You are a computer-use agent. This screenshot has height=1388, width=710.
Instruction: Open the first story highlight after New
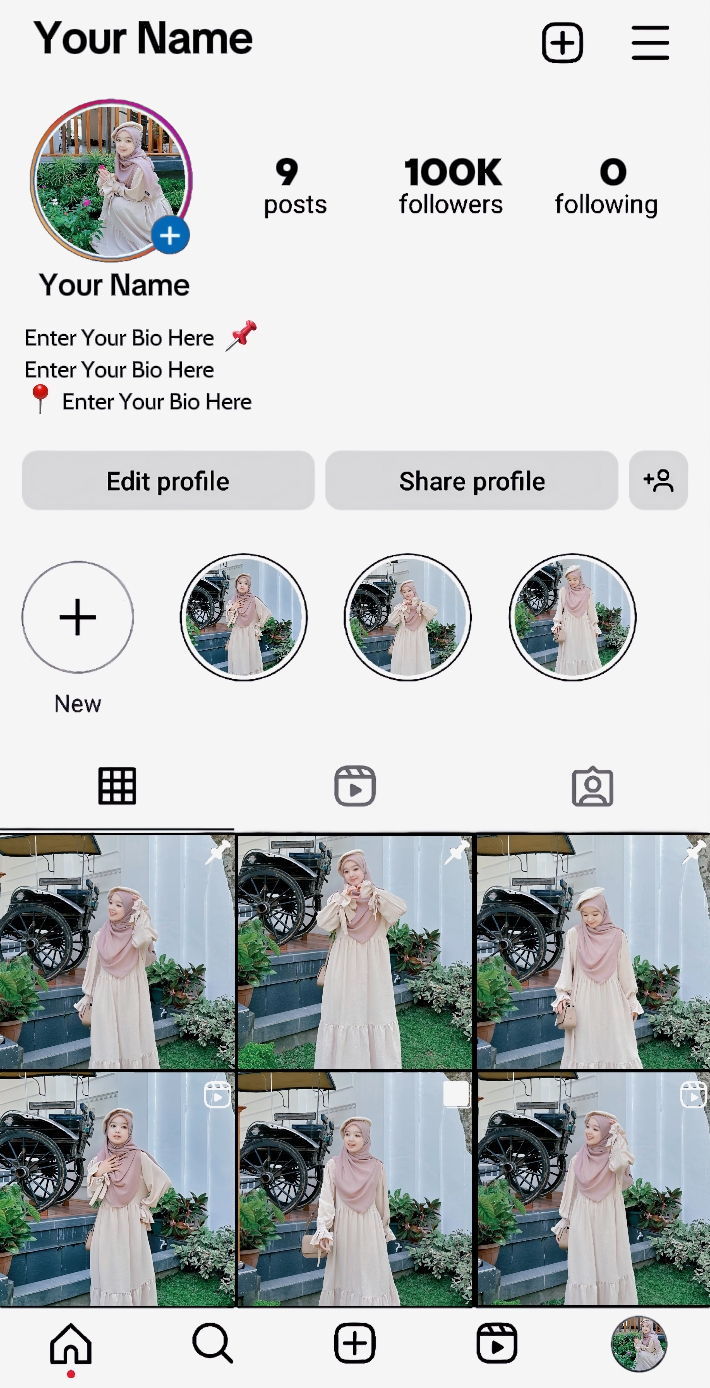click(243, 618)
